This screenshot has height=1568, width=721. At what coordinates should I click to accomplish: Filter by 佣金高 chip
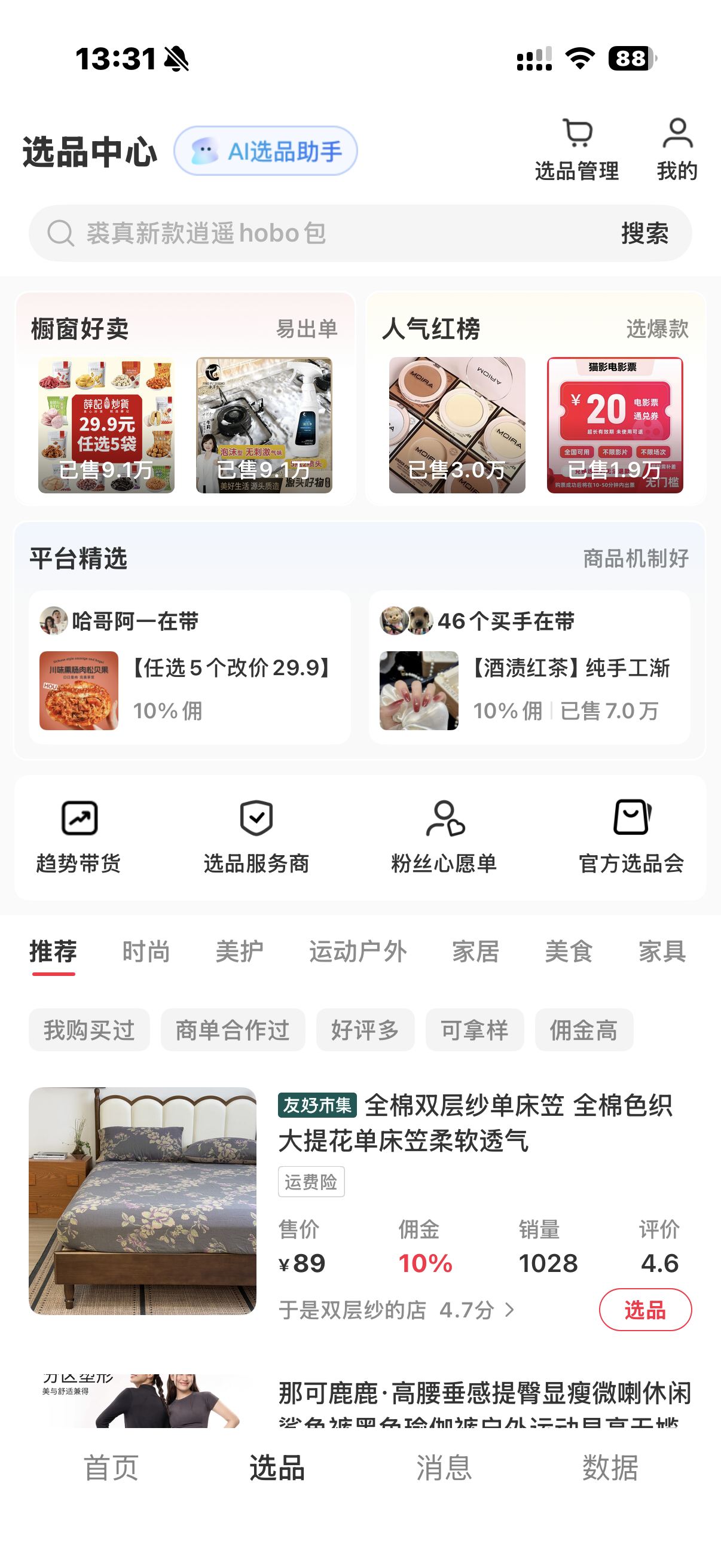(x=583, y=1030)
